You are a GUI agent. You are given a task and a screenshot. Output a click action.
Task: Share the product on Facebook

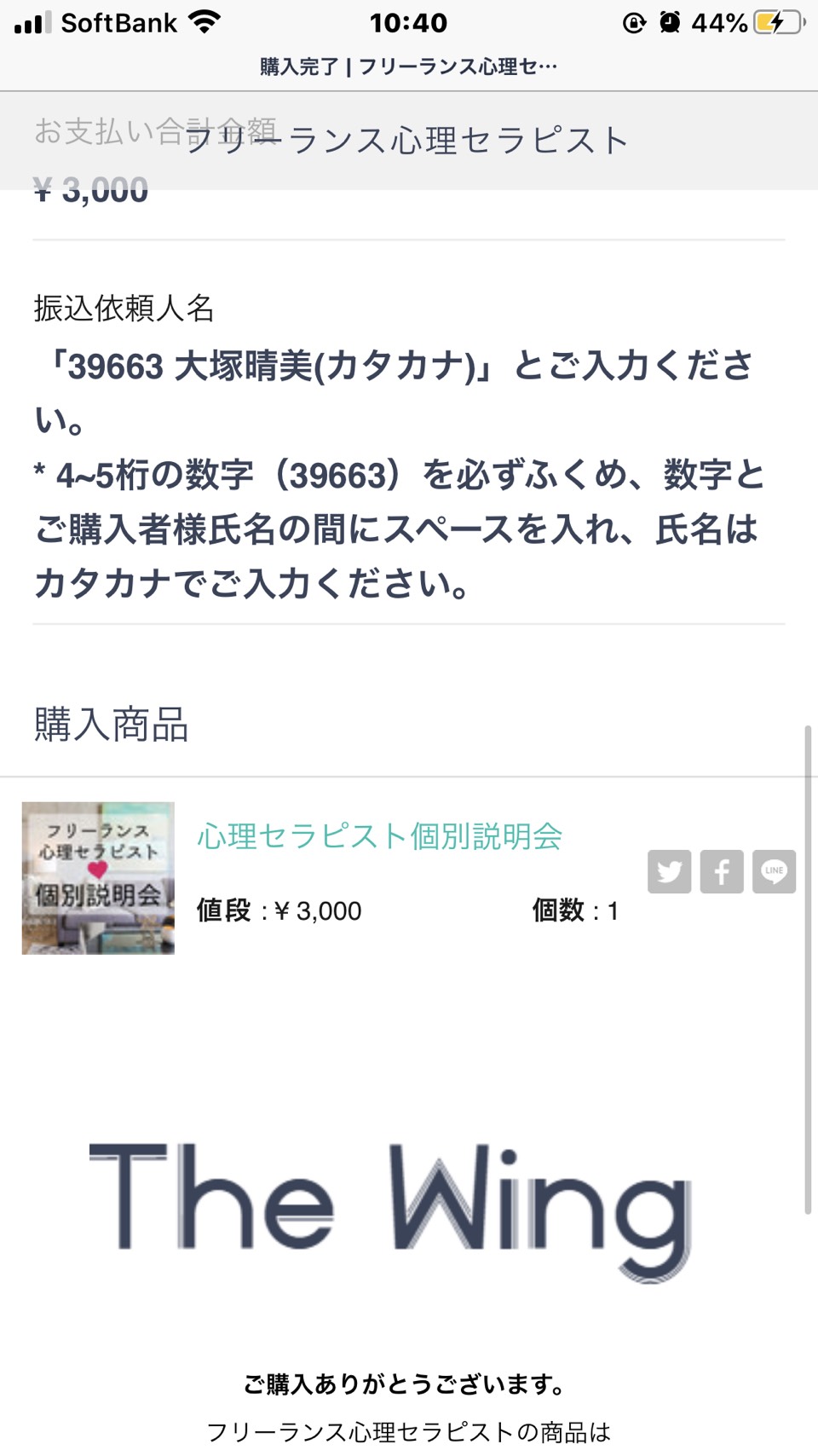722,871
